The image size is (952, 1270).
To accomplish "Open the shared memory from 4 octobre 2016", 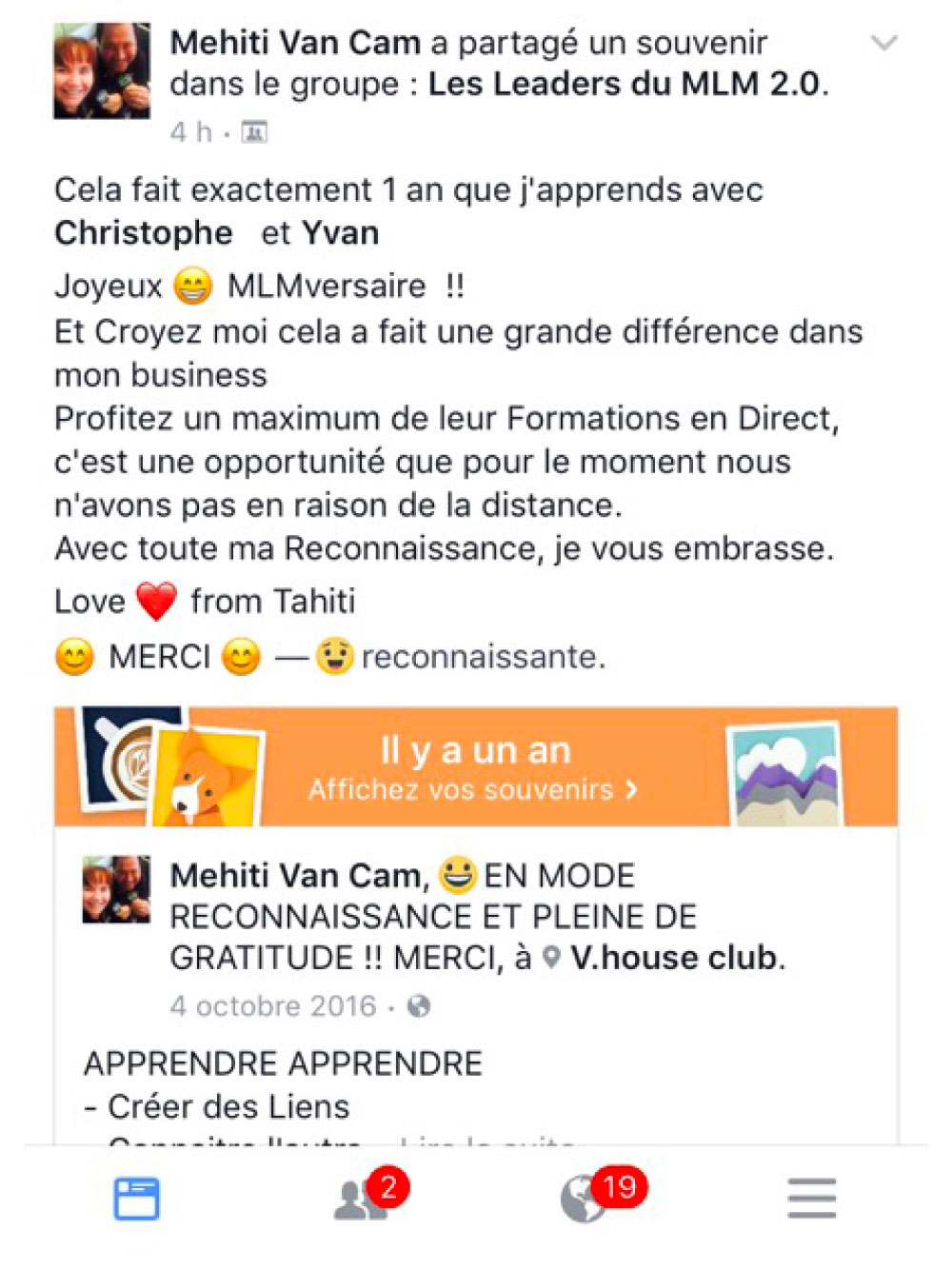I will tap(273, 1006).
